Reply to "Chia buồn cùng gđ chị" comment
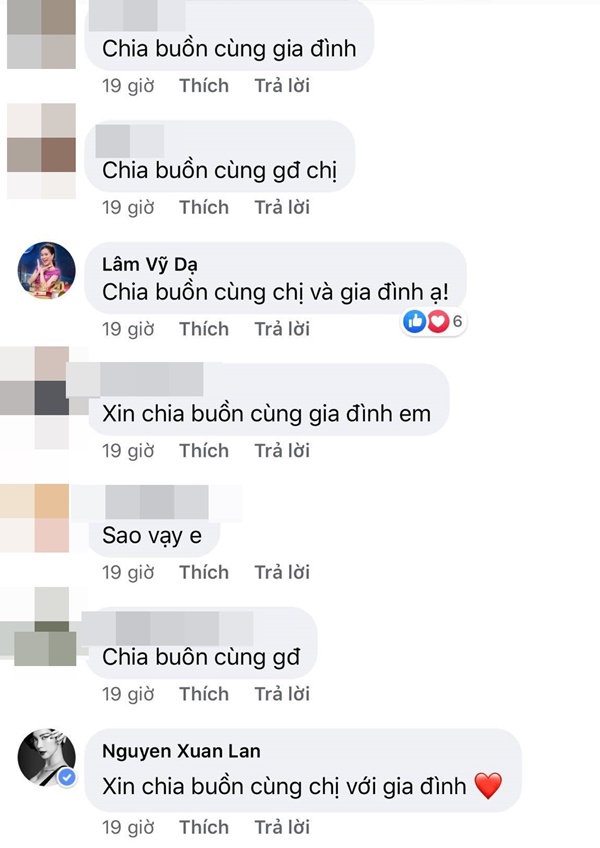 [282, 207]
